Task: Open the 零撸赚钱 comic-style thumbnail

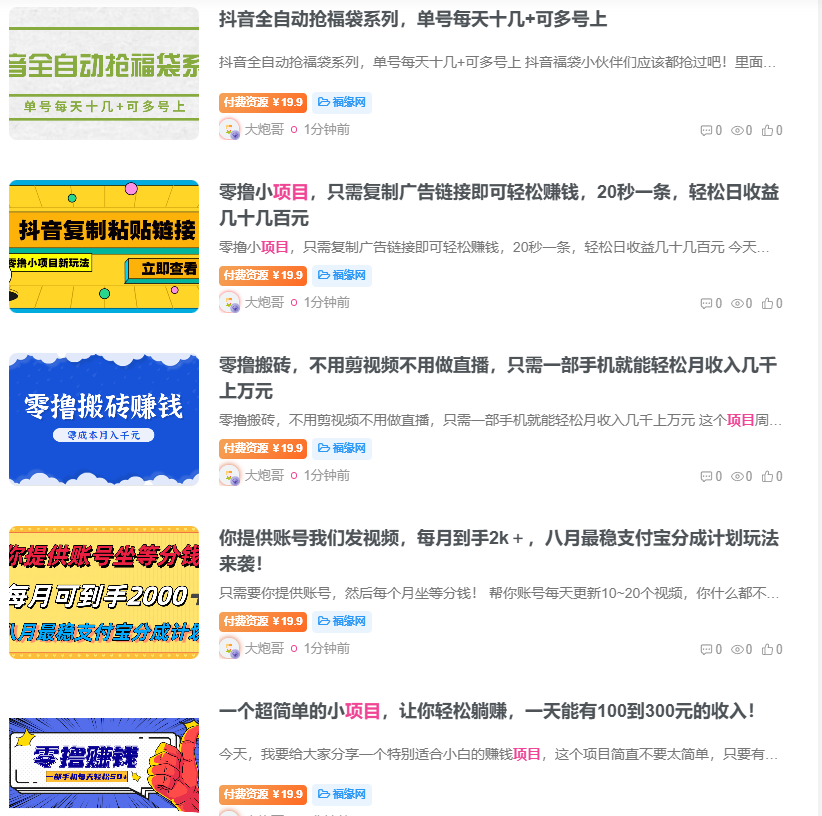Action: 104,765
